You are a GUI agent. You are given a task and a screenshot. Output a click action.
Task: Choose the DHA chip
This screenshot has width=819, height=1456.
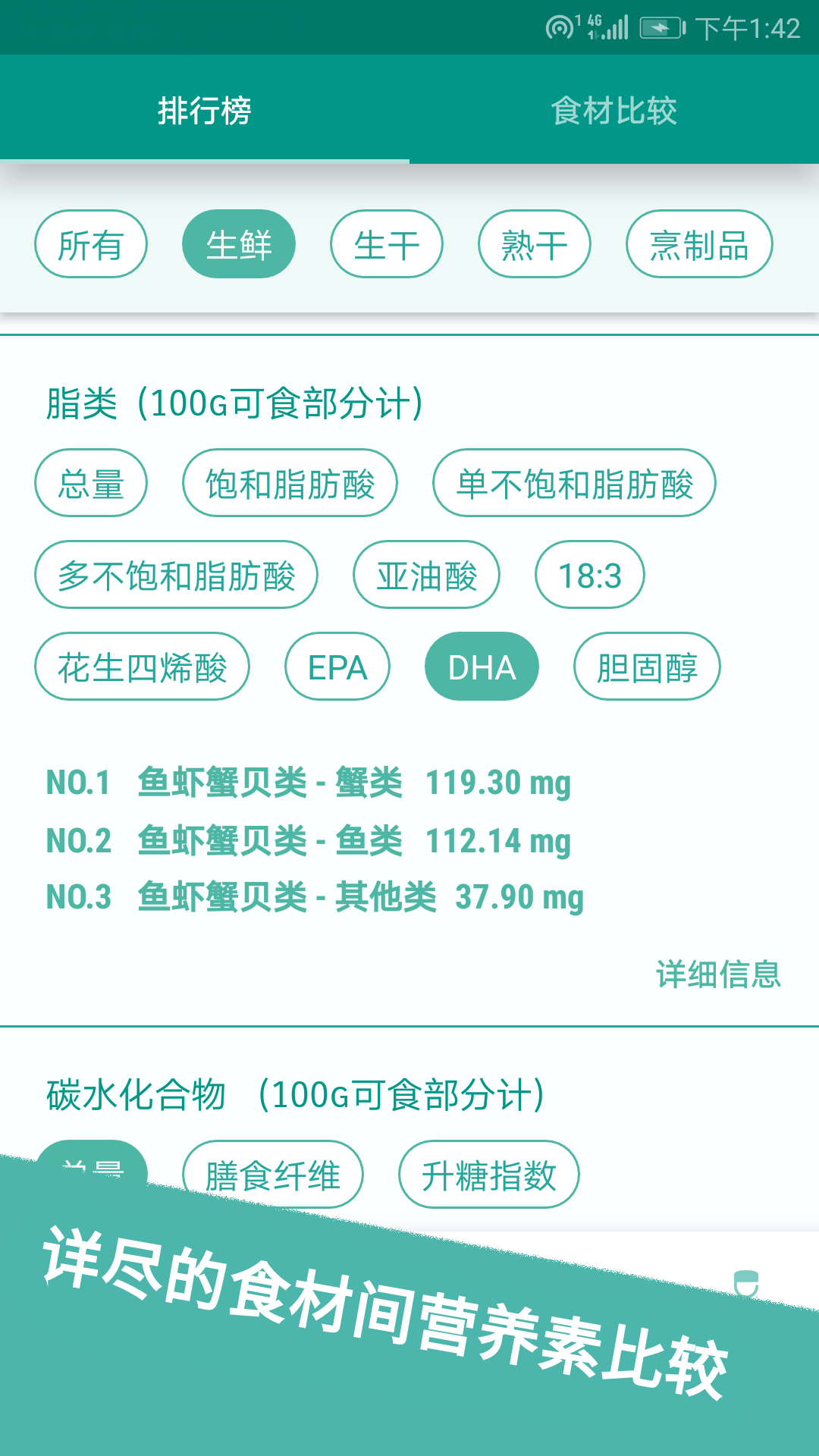tap(482, 667)
